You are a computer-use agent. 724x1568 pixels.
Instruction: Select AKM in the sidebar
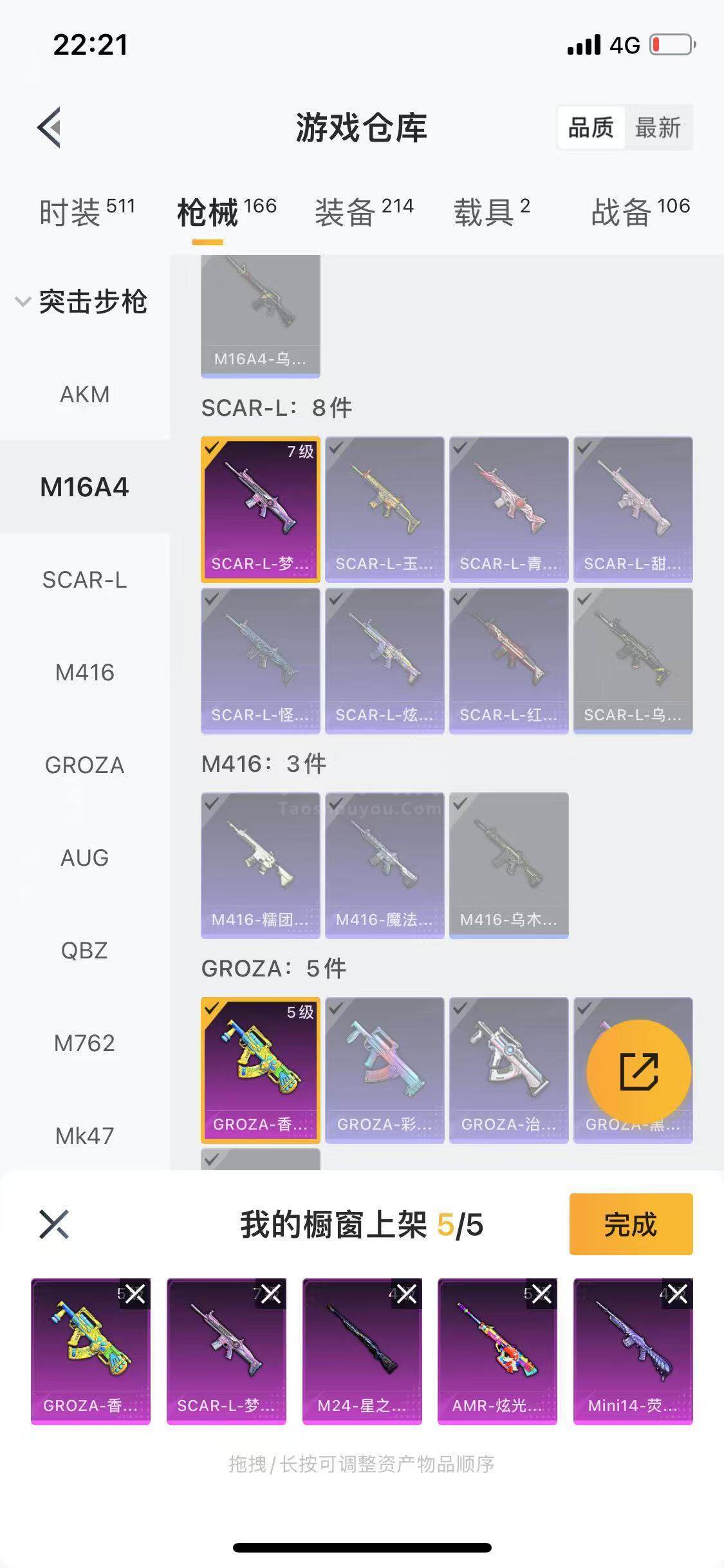[x=84, y=394]
